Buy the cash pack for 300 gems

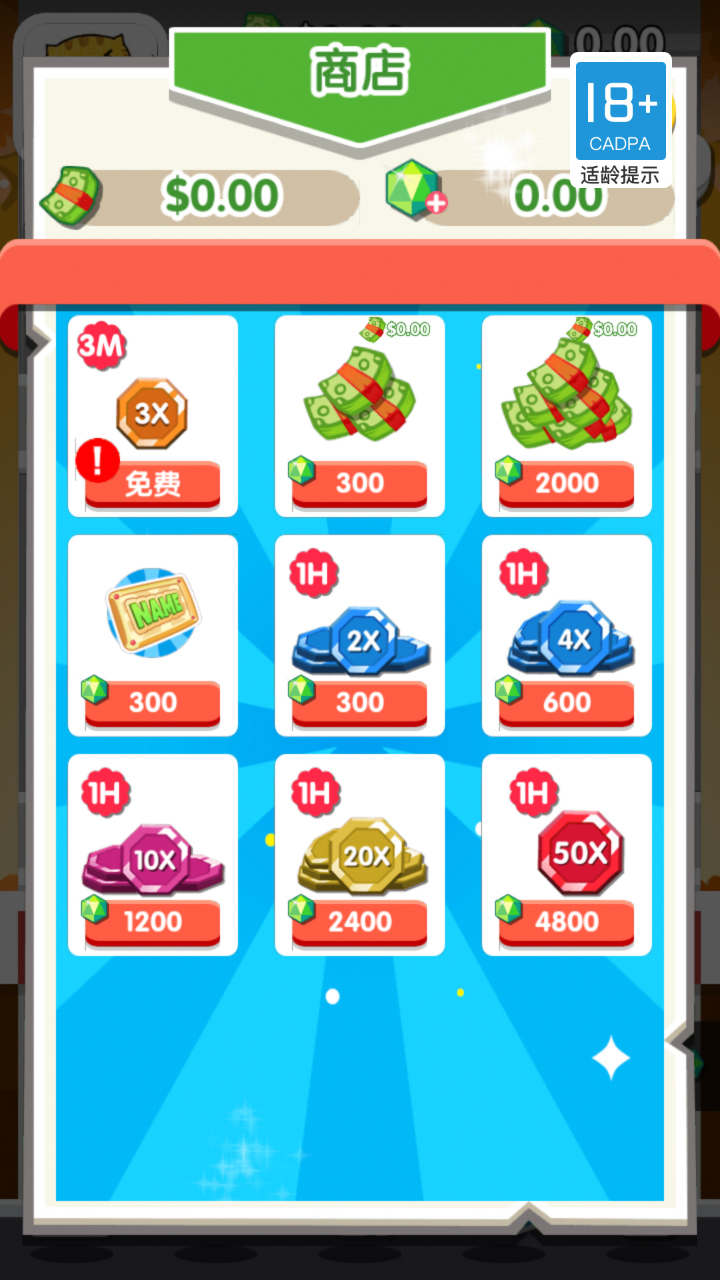click(359, 484)
